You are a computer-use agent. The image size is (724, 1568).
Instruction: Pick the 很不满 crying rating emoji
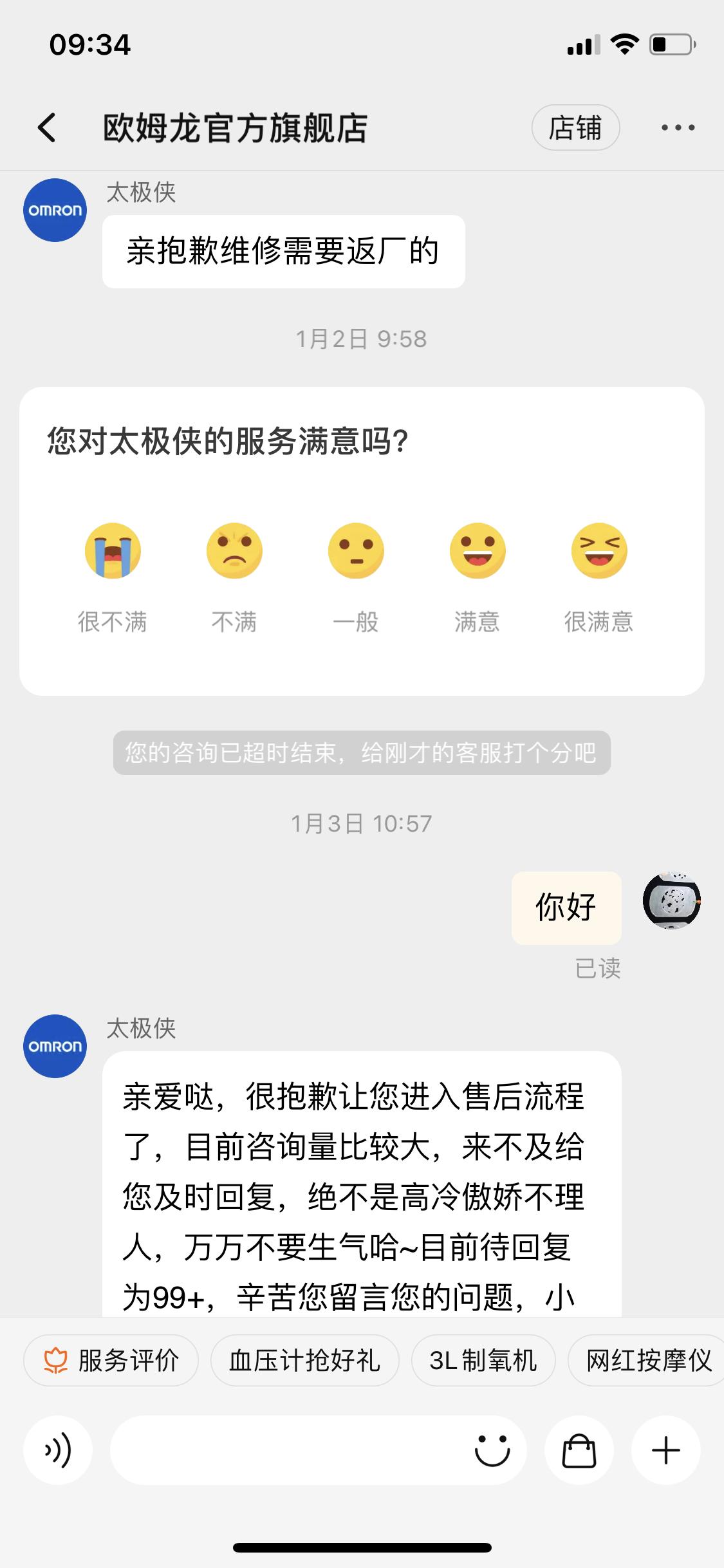point(113,552)
